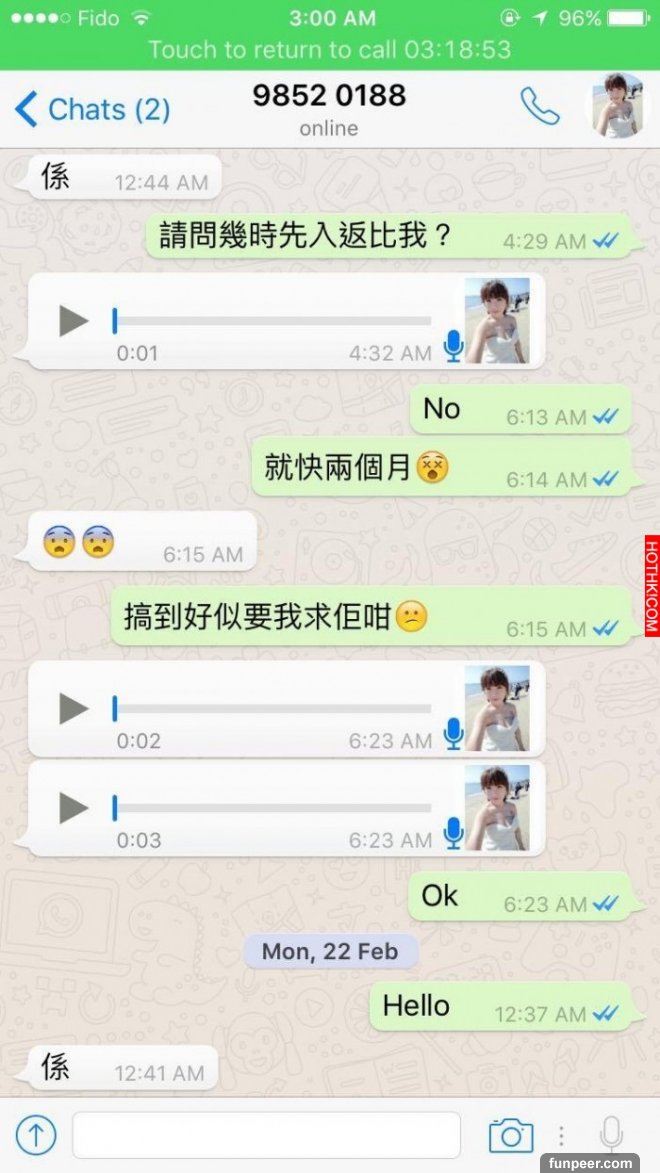The height and width of the screenshot is (1173, 660).
Task: Open contact info for 9852 0188
Action: tap(329, 108)
